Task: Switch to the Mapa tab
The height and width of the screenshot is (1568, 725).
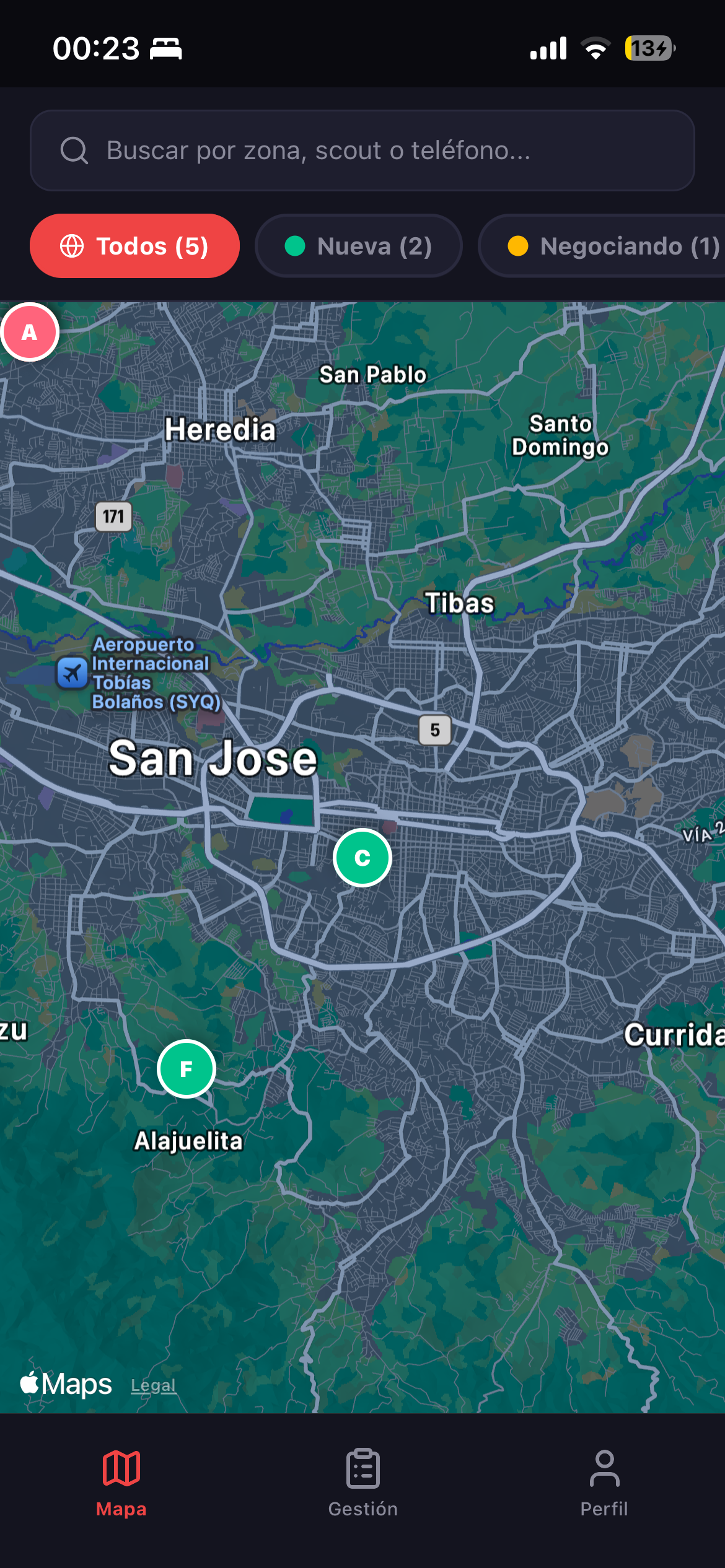Action: (x=121, y=1483)
